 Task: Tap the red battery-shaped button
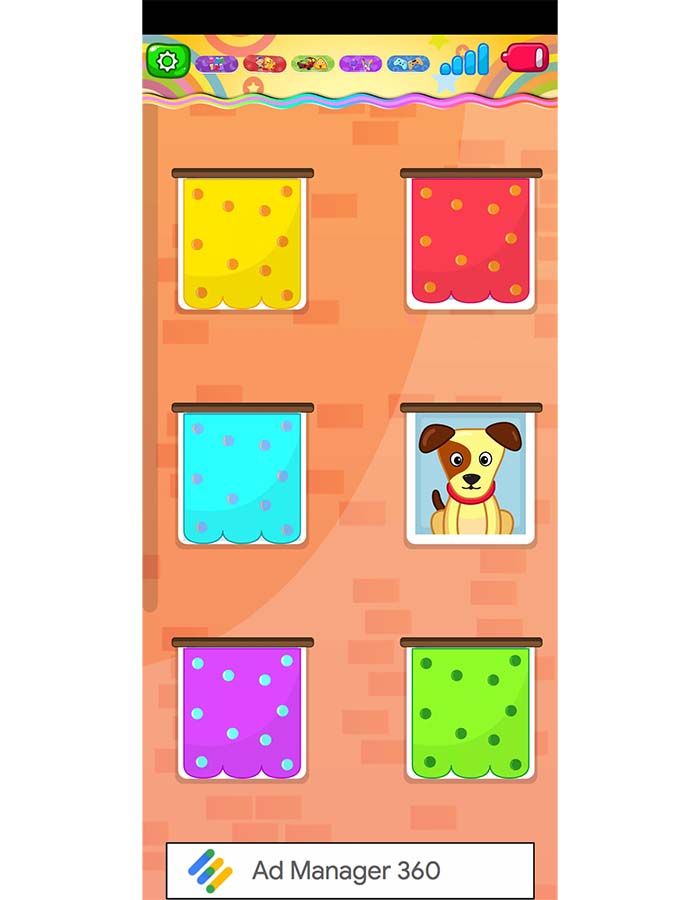tap(526, 58)
